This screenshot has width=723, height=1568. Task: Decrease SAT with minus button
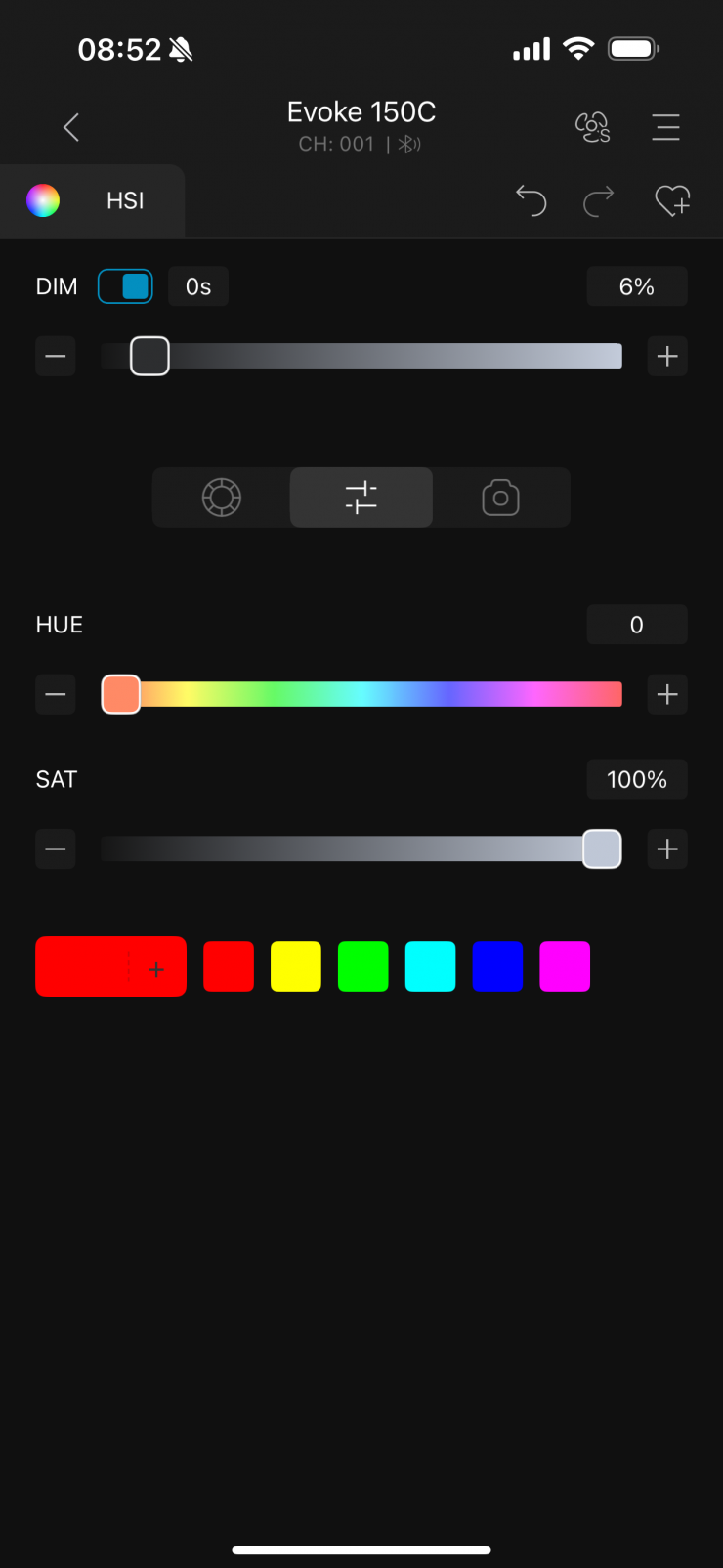56,849
